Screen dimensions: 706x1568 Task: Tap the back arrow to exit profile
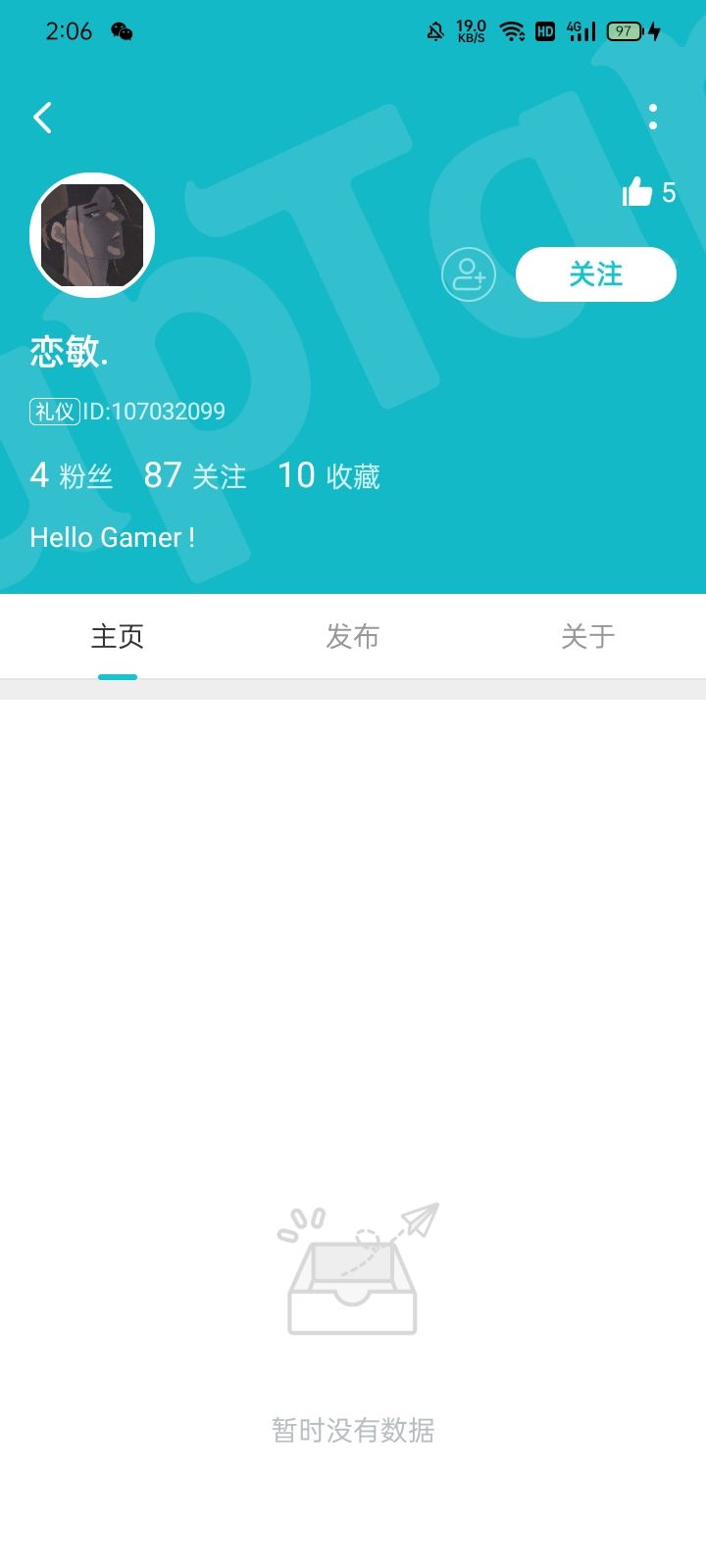tap(42, 117)
